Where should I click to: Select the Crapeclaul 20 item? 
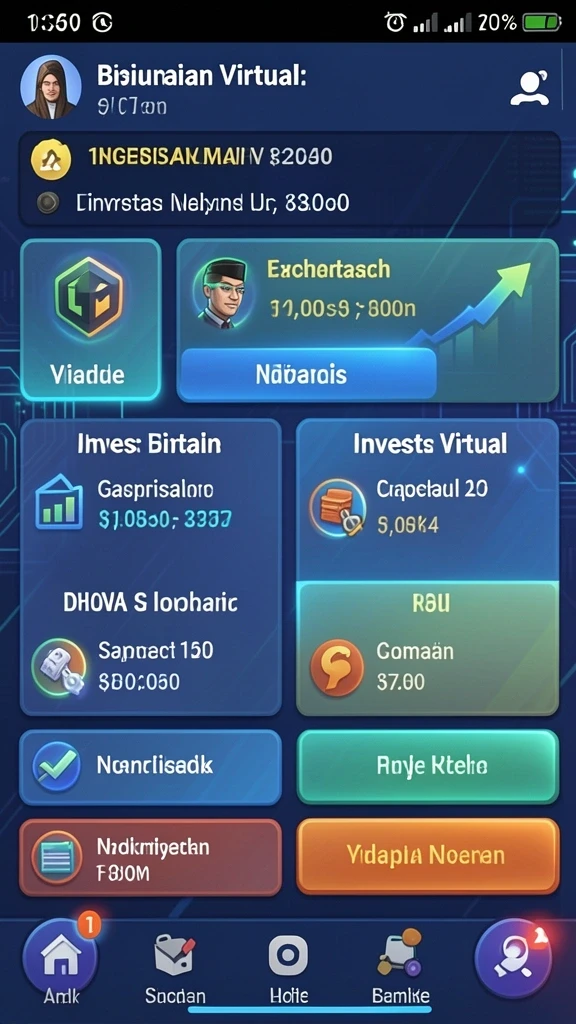pos(398,504)
